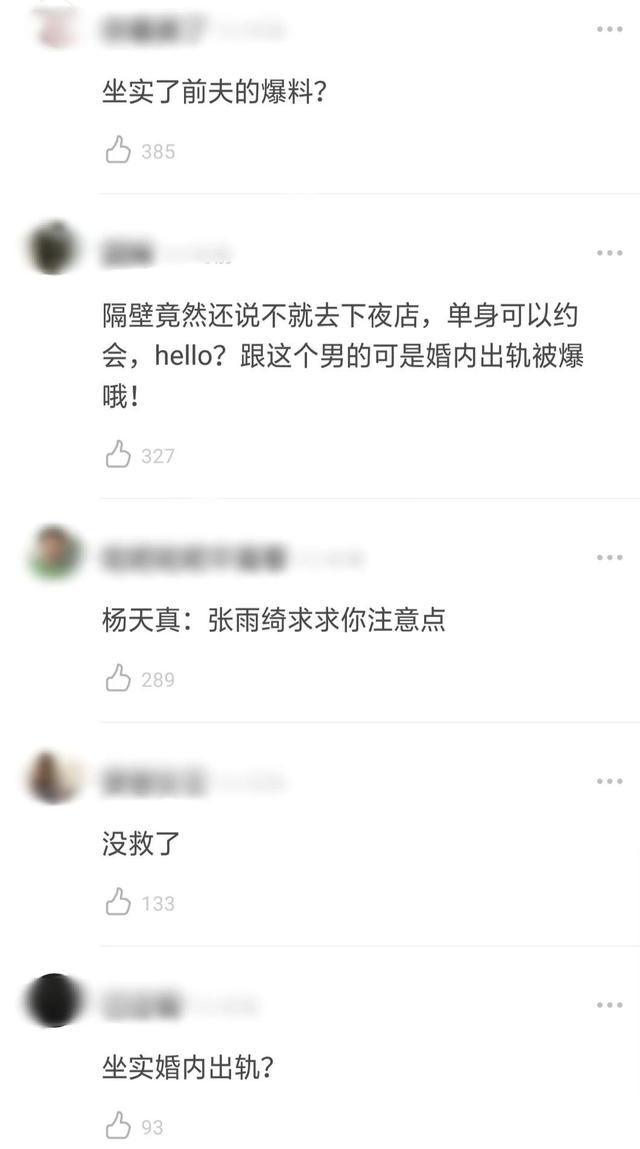View profile of the "杨天真" comment author
This screenshot has height=1149, width=640.
pyautogui.click(x=53, y=553)
